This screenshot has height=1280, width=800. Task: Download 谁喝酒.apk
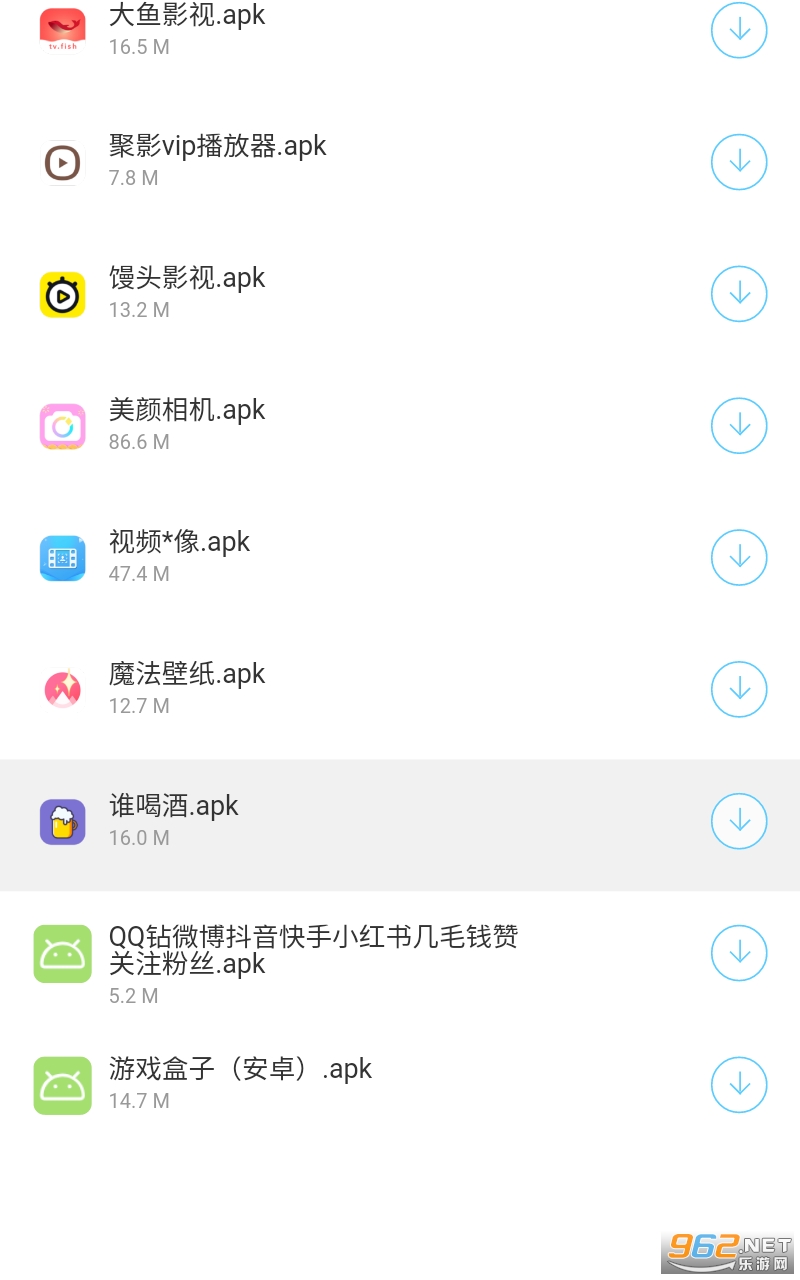739,822
